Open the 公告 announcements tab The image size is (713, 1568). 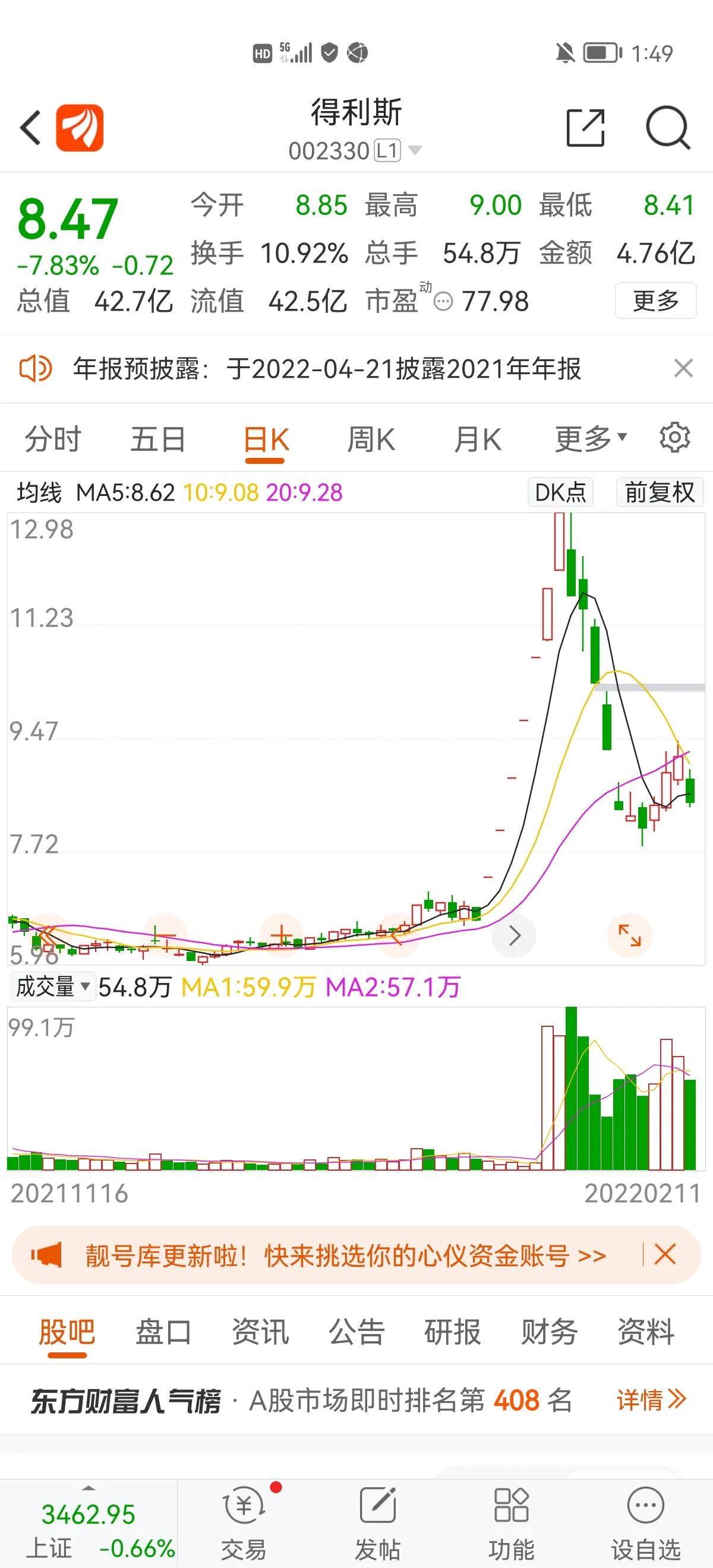(357, 1332)
